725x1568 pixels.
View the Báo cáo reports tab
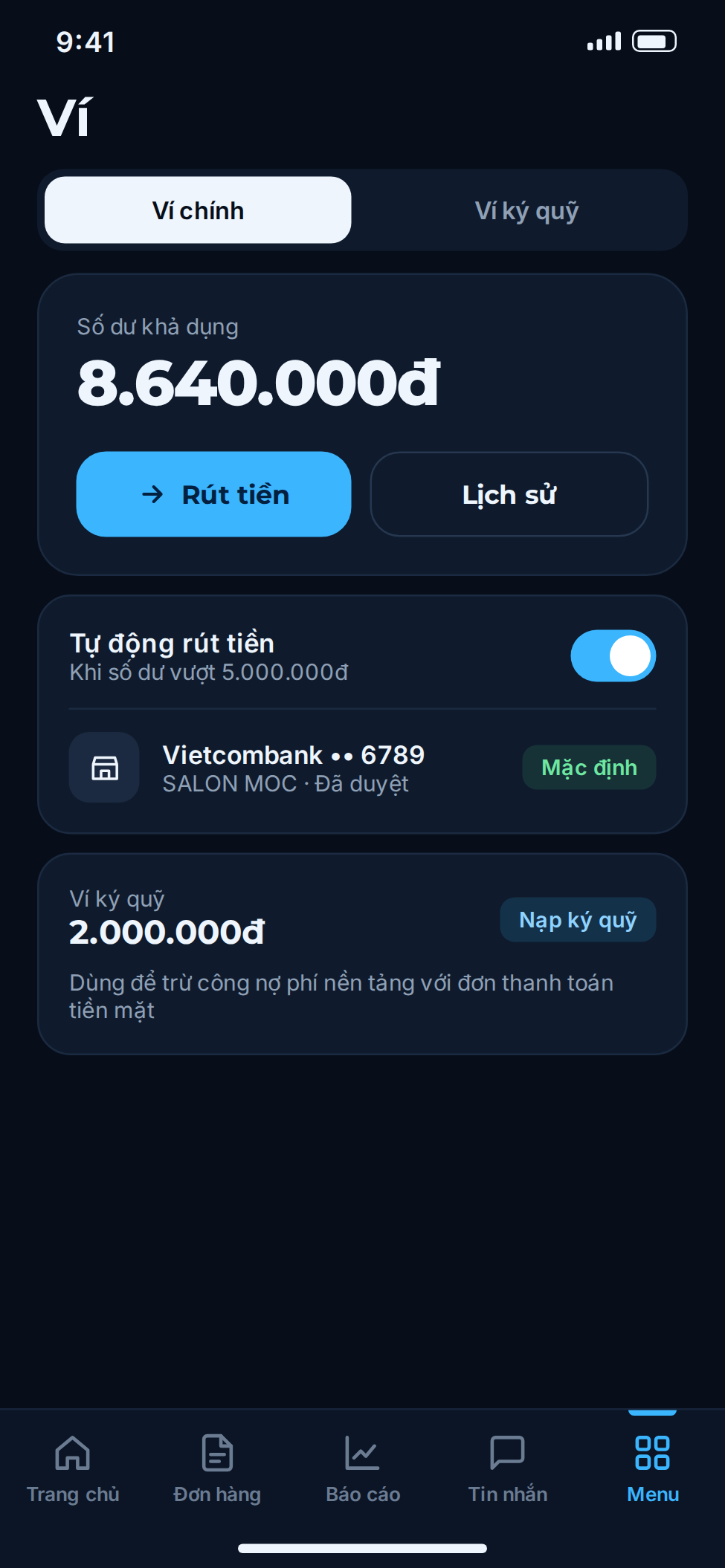pos(363,1469)
